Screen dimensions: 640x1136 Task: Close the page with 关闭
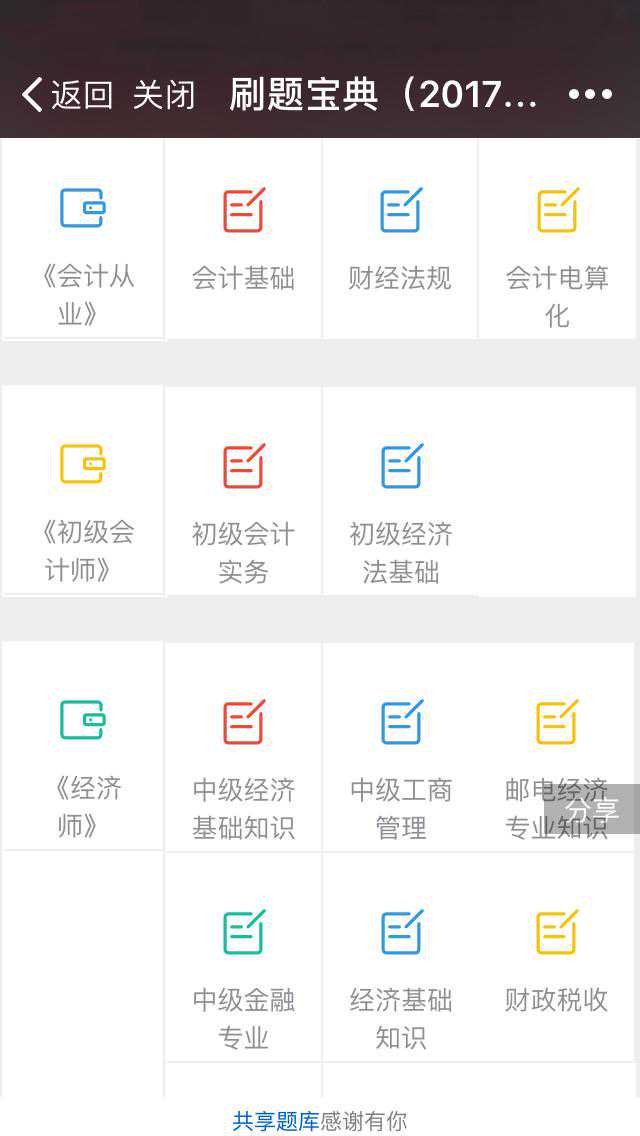(x=164, y=95)
